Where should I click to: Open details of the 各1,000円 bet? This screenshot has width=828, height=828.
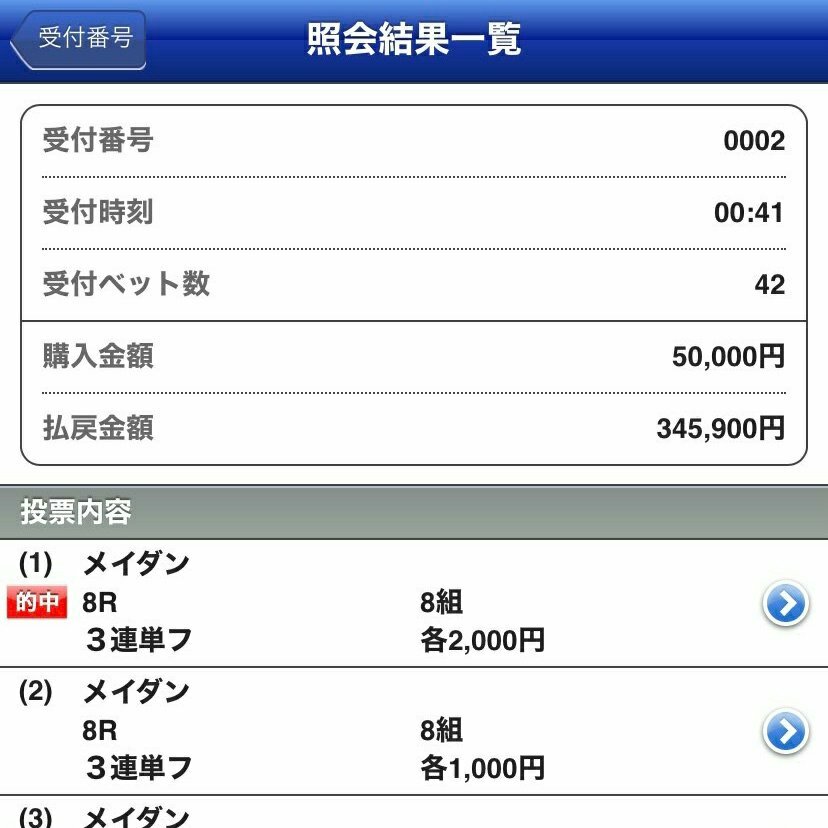784,732
